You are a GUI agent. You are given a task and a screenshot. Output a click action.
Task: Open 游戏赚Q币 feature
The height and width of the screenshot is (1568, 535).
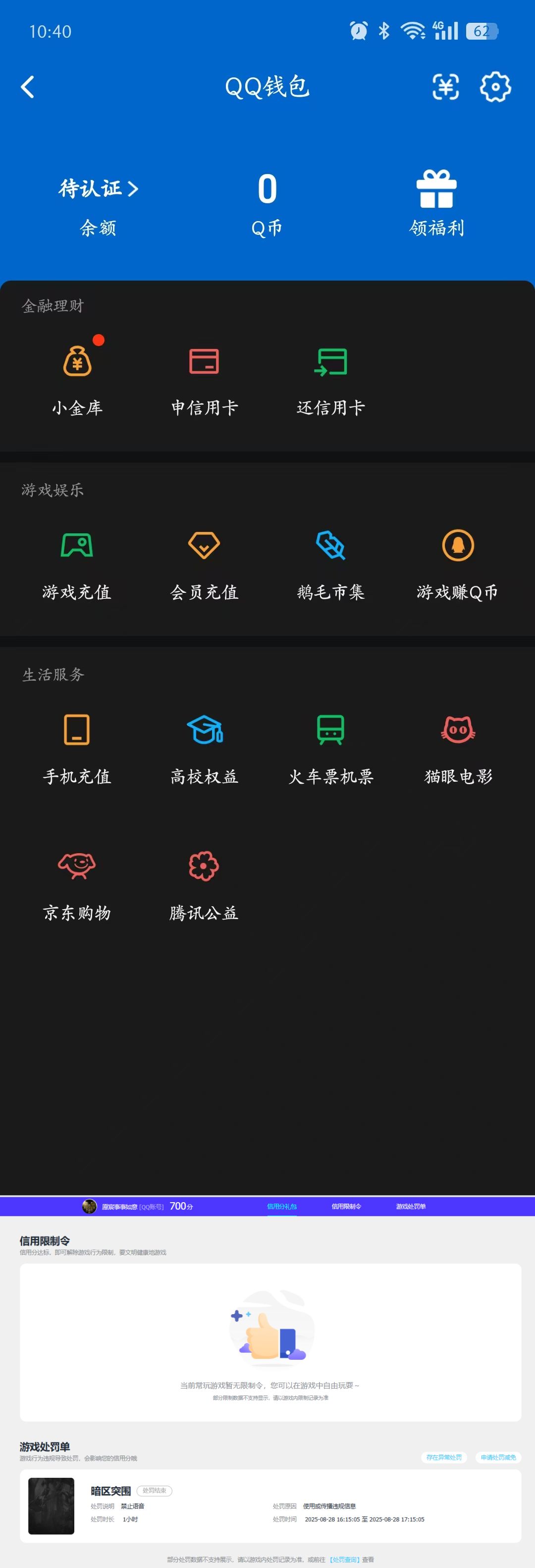457,563
